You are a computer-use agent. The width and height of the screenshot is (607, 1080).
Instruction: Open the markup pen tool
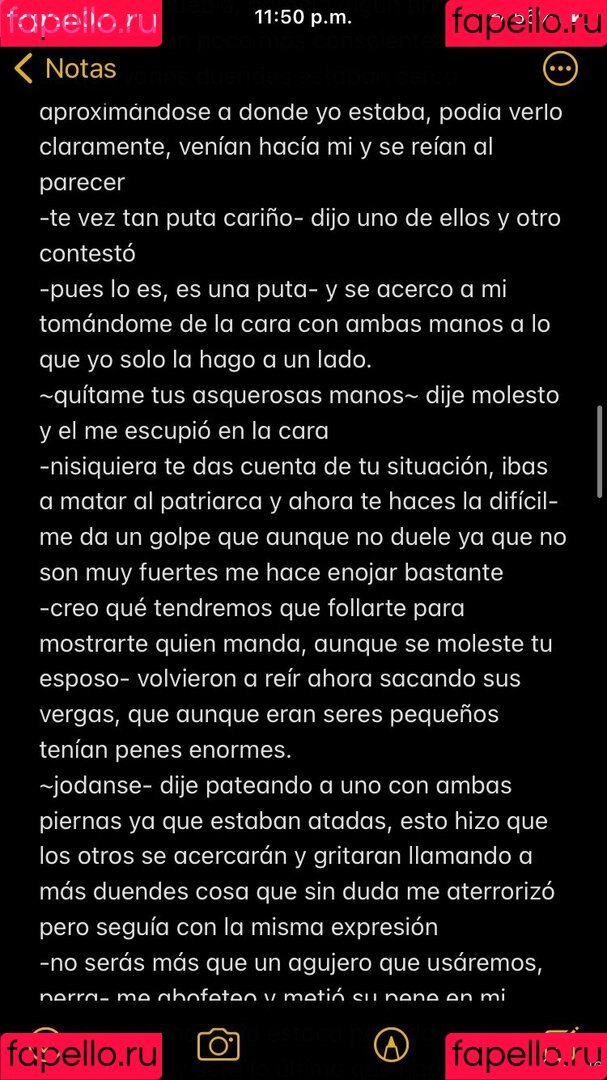pos(390,1045)
